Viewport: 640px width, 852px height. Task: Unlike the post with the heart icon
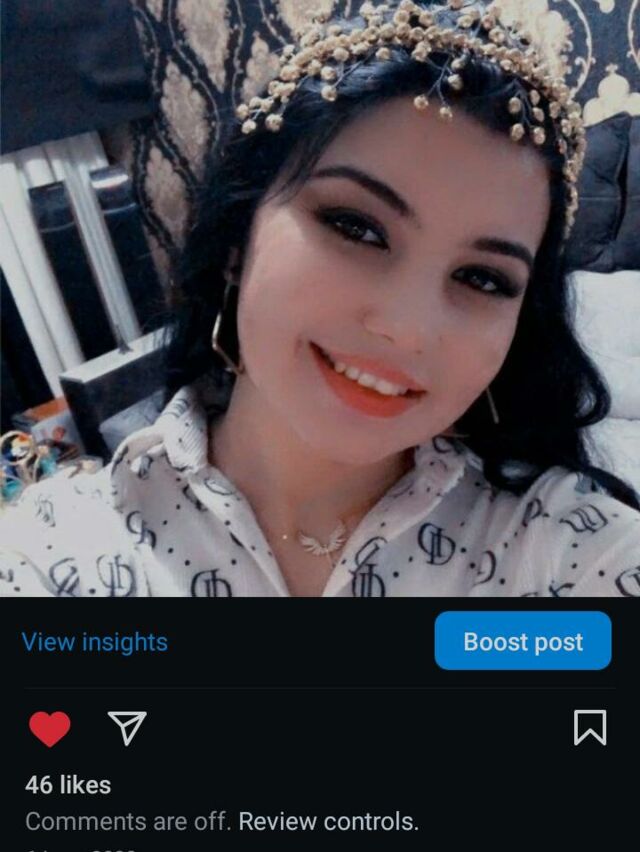pyautogui.click(x=50, y=729)
